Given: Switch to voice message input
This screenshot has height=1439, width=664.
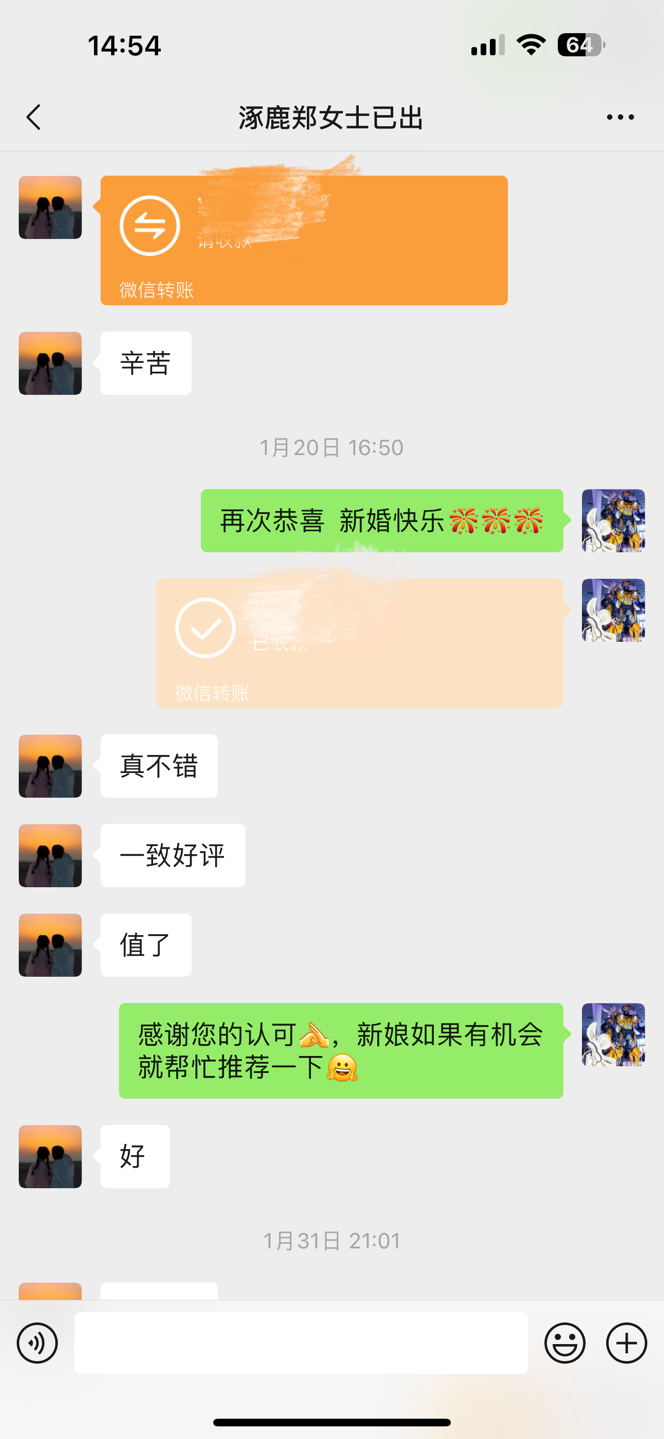Looking at the screenshot, I should (37, 1343).
